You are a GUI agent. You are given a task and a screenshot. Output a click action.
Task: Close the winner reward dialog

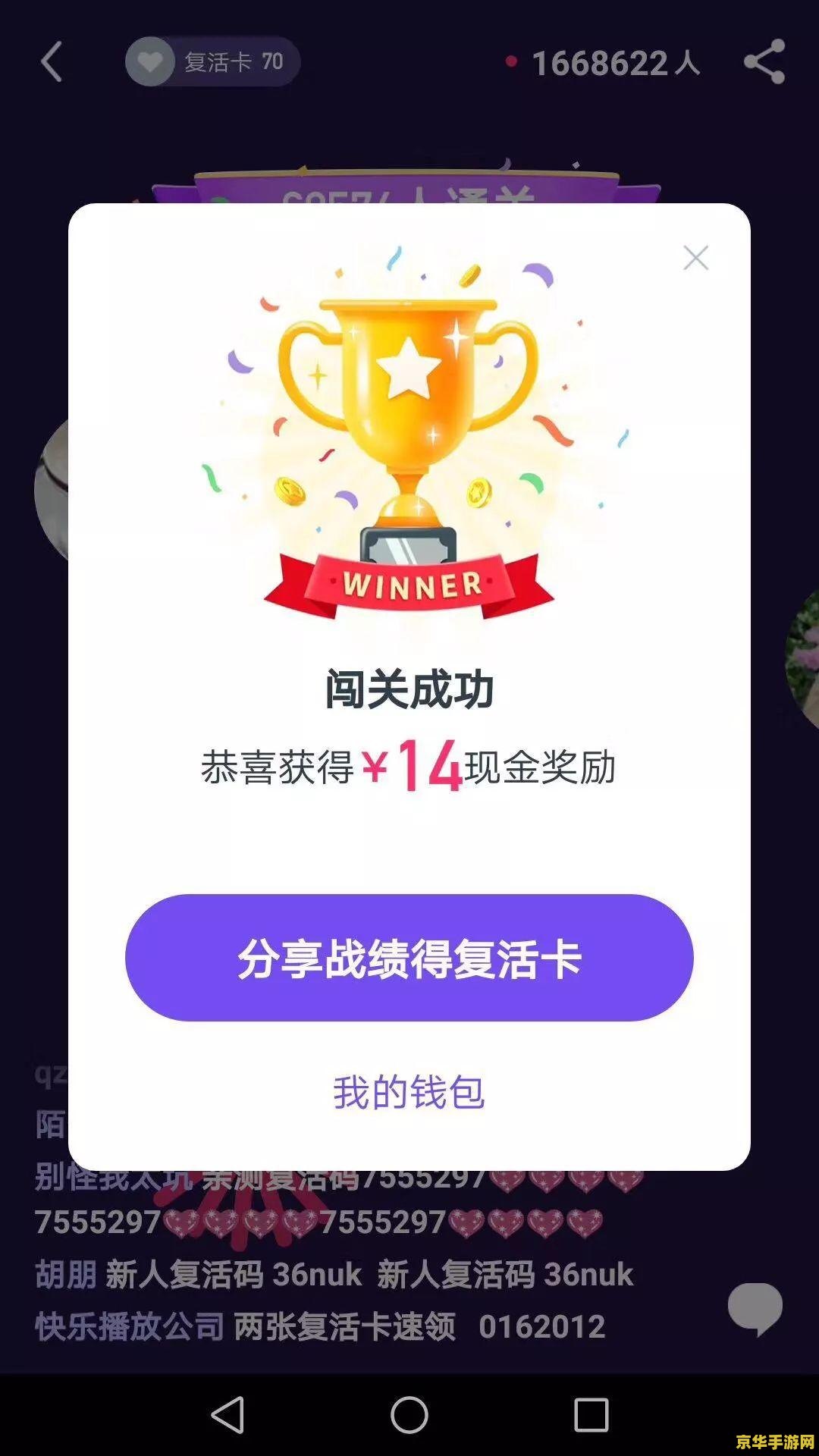[695, 258]
